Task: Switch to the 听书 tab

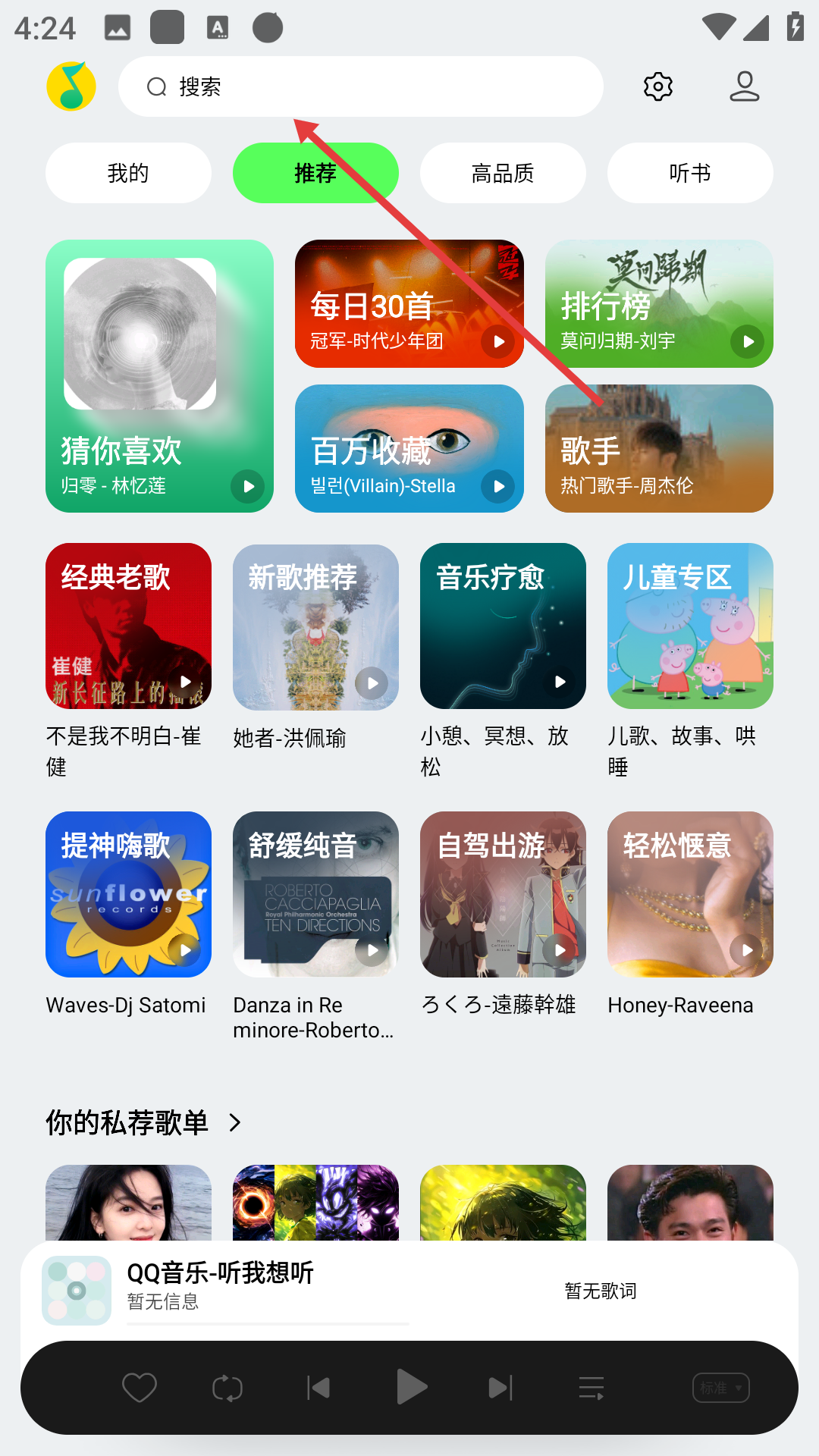Action: [690, 173]
